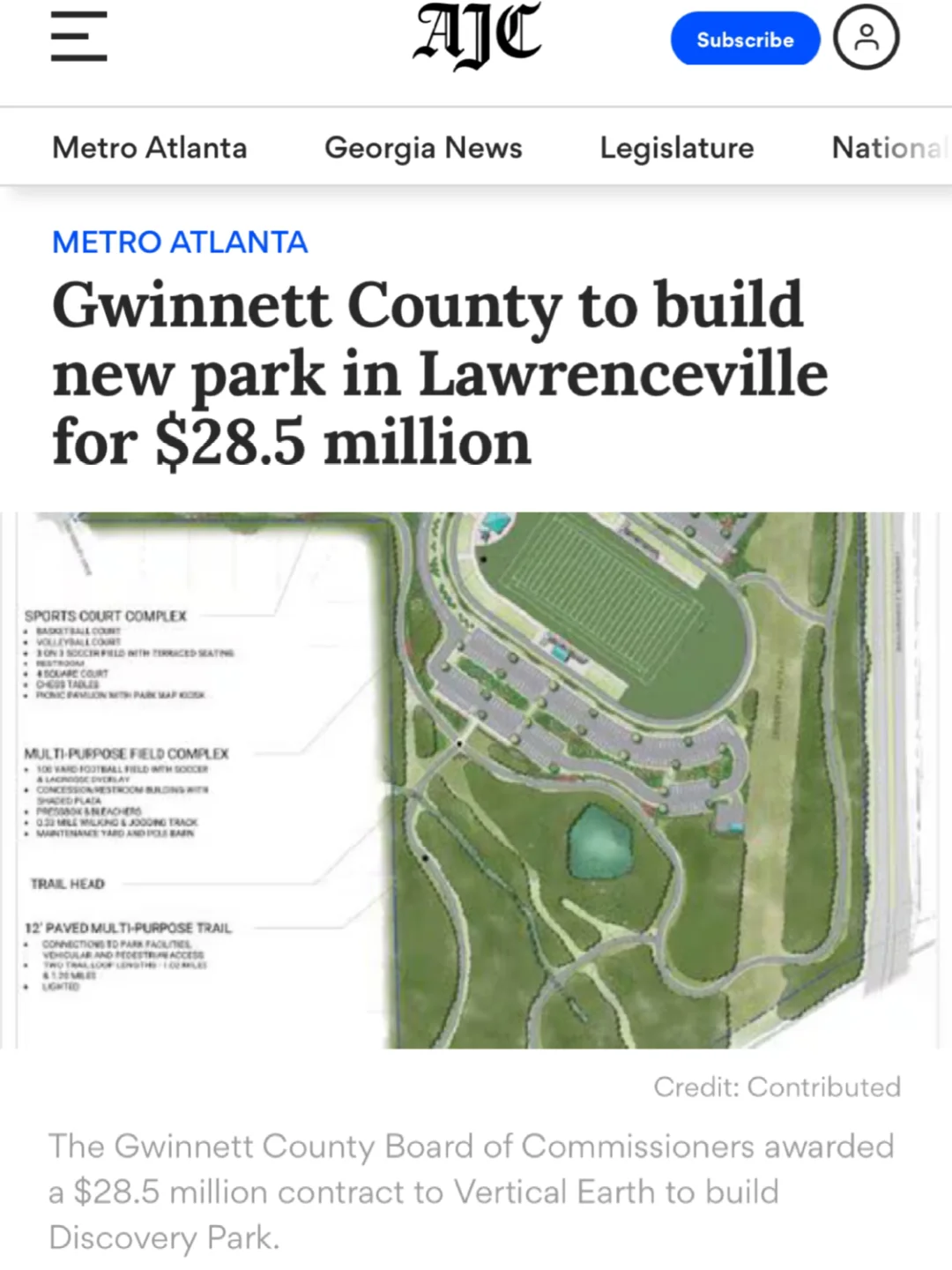Click the site menu icon at top left
Screen dimensions: 952x1270
(x=78, y=38)
